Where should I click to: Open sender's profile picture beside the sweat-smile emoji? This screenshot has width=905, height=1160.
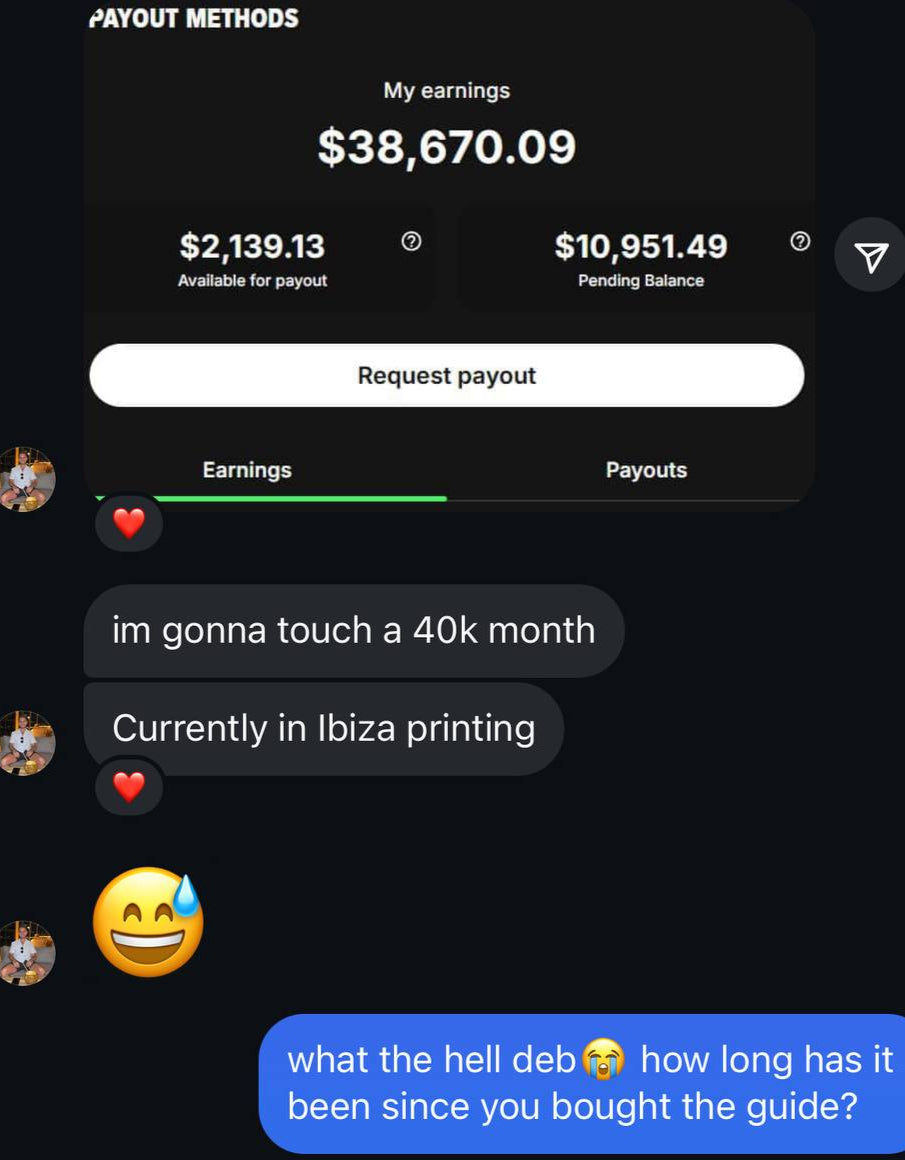[x=25, y=953]
